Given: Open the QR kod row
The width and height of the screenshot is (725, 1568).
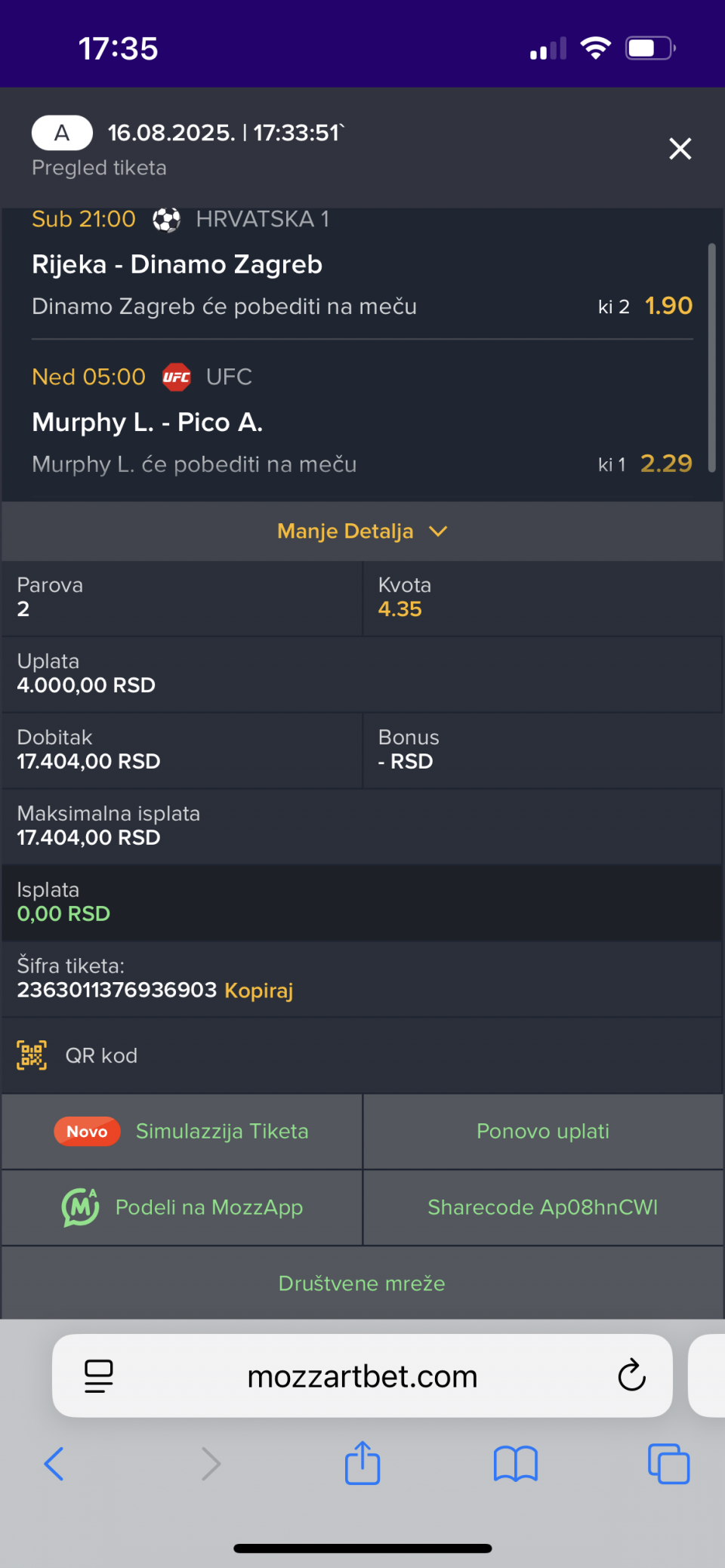Looking at the screenshot, I should click(362, 1055).
